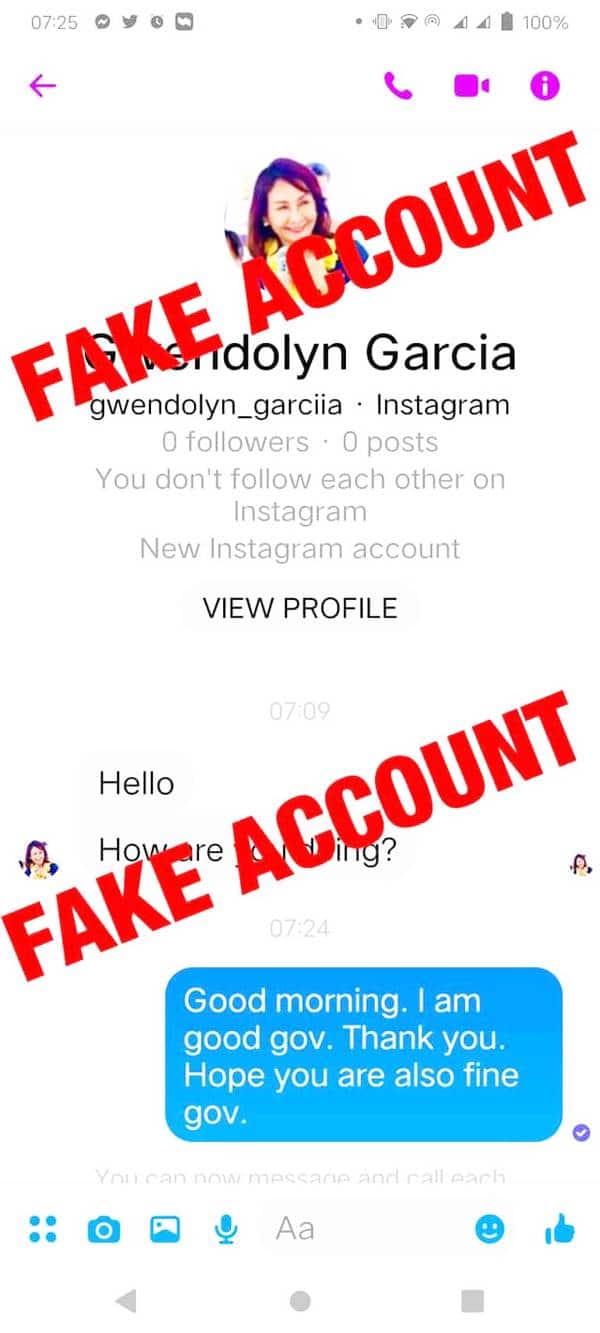This screenshot has height=1333, width=600.
Task: Tap the system home button
Action: click(300, 1300)
